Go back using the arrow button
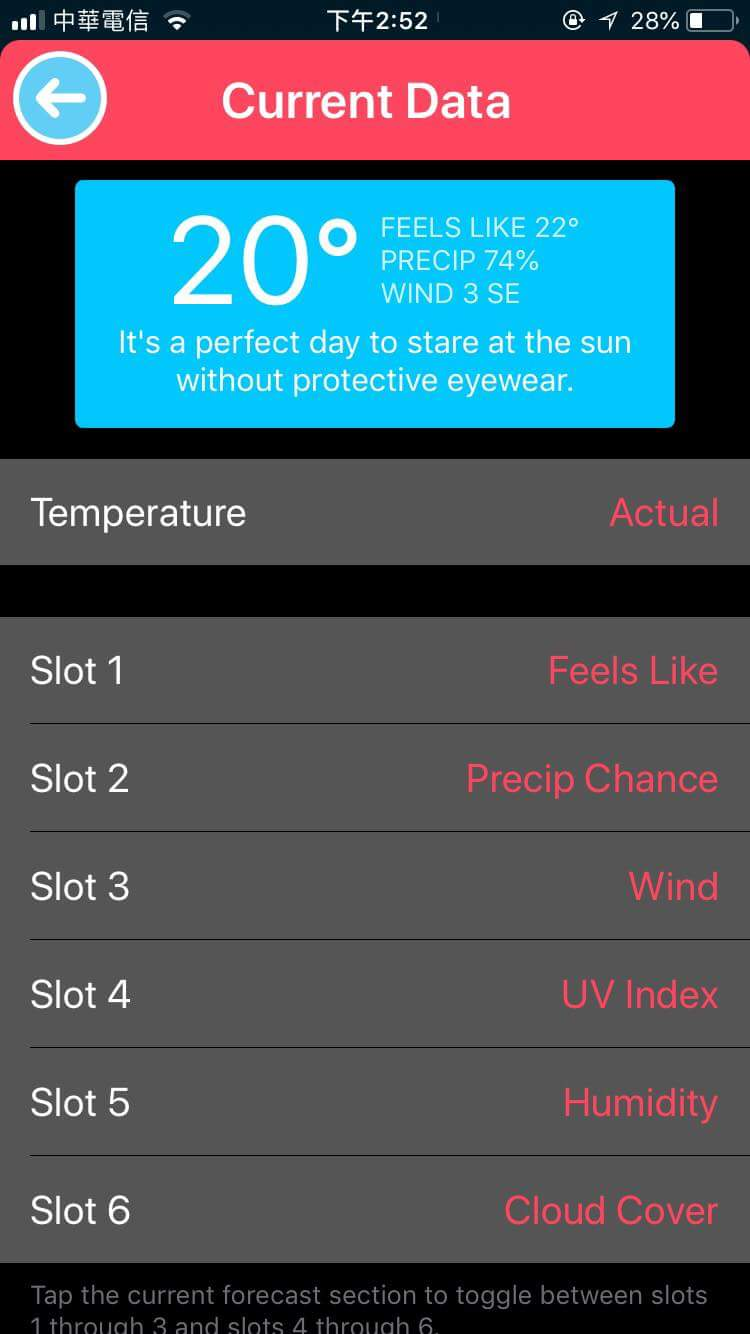The width and height of the screenshot is (750, 1334). (x=60, y=98)
